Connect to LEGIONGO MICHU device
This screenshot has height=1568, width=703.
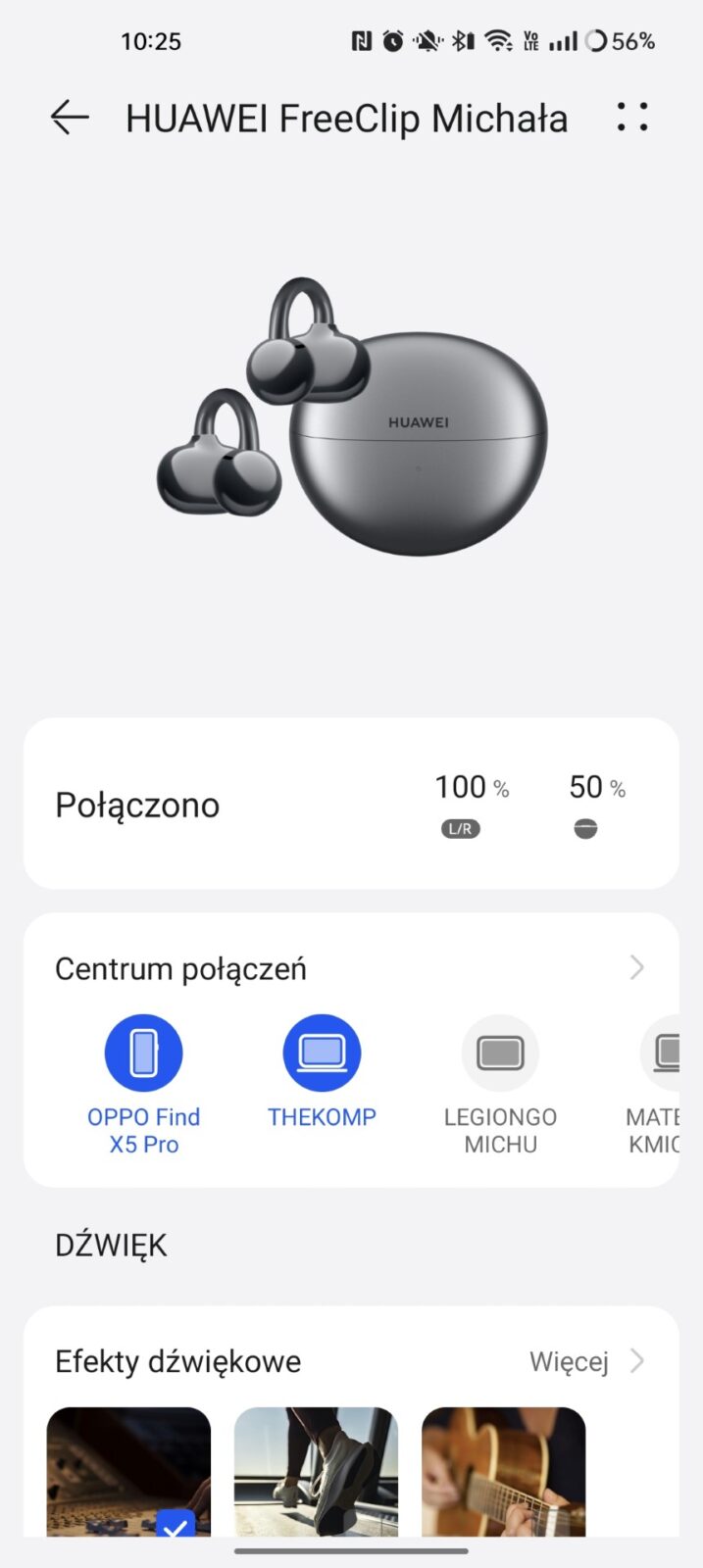(500, 1053)
